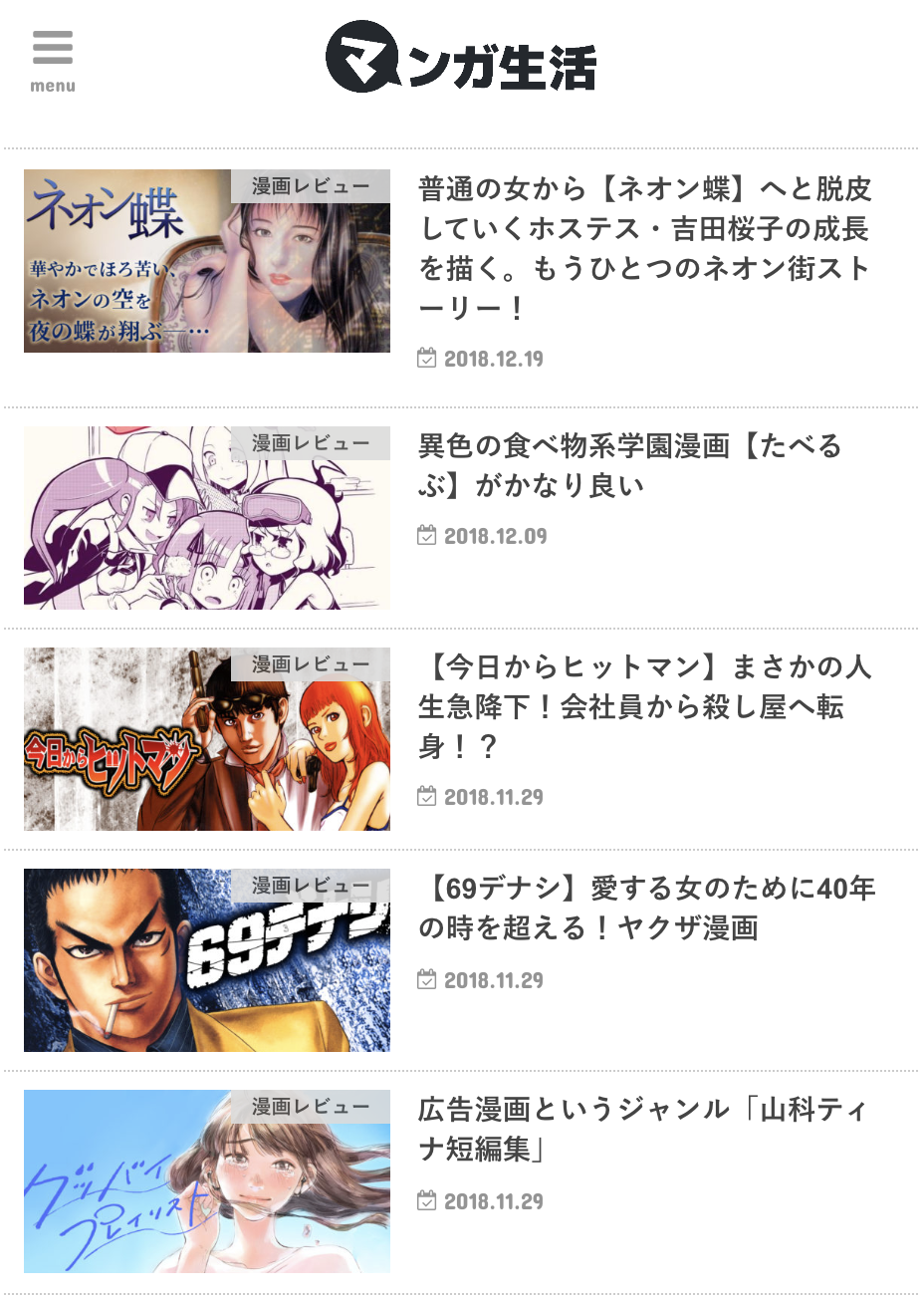Select the 今日からヒットマン cover thumbnail
Screen dimensions: 924x1299
[207, 739]
